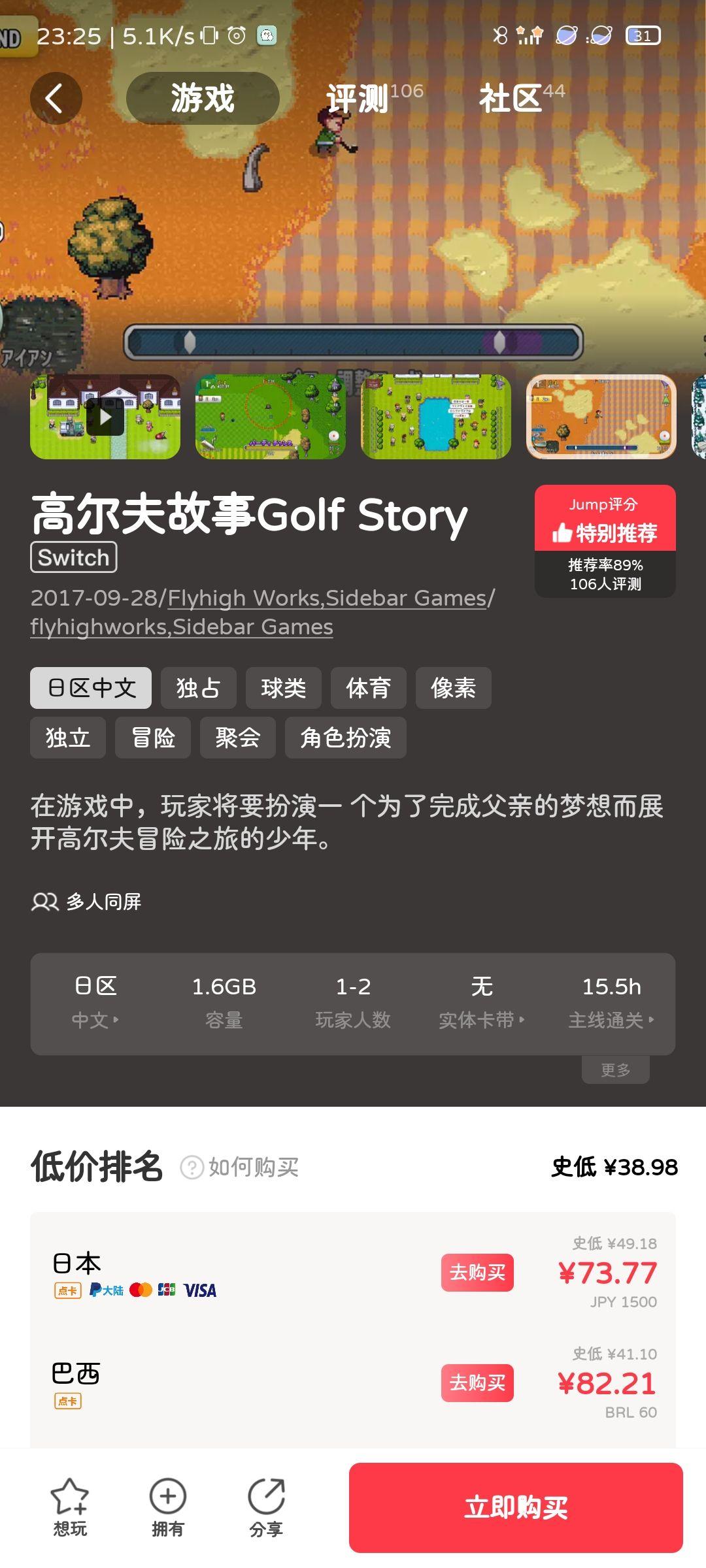
Task: Select the 独占 tag
Action: coord(198,688)
